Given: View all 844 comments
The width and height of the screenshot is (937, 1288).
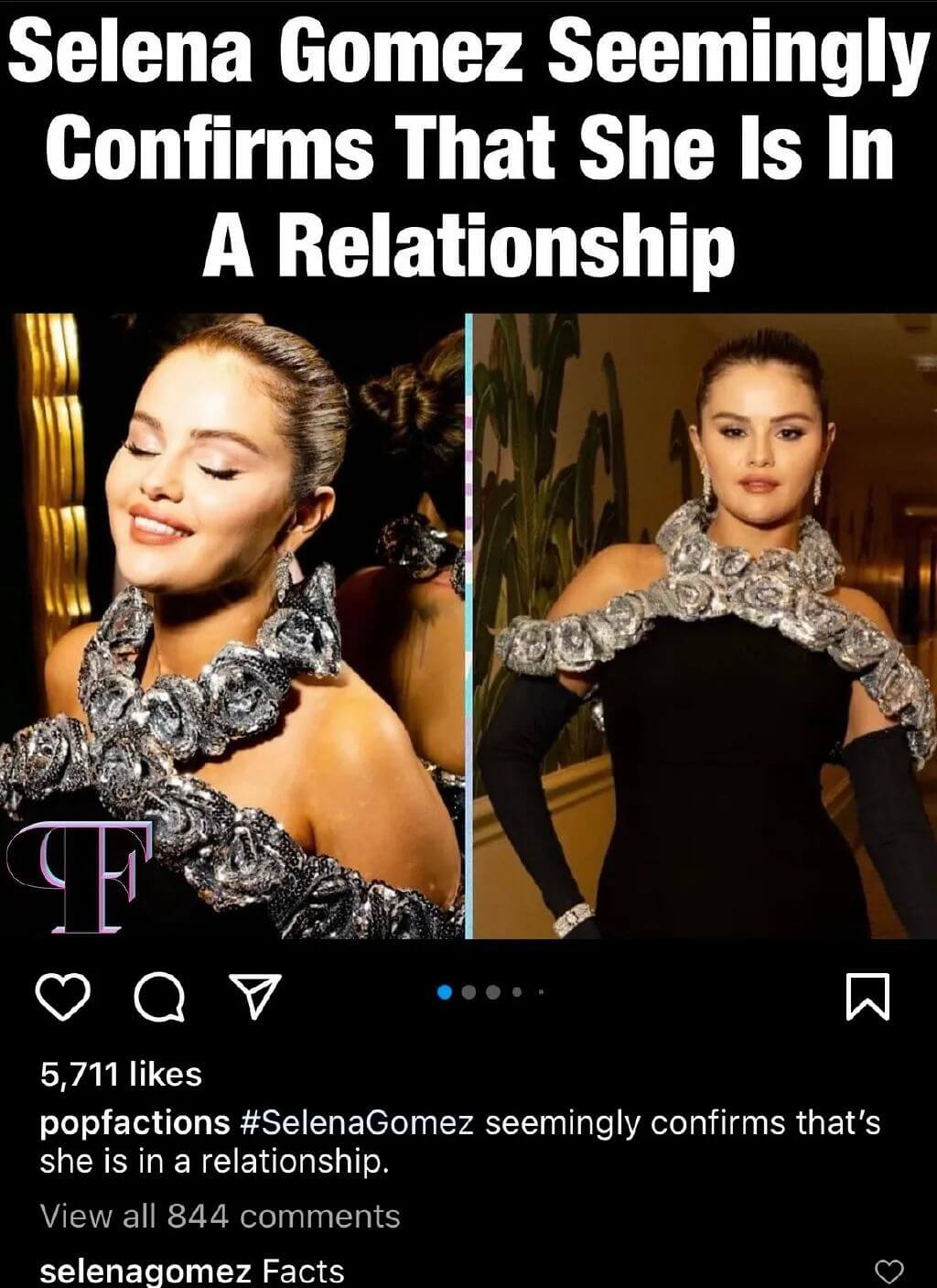Looking at the screenshot, I should [x=220, y=1216].
